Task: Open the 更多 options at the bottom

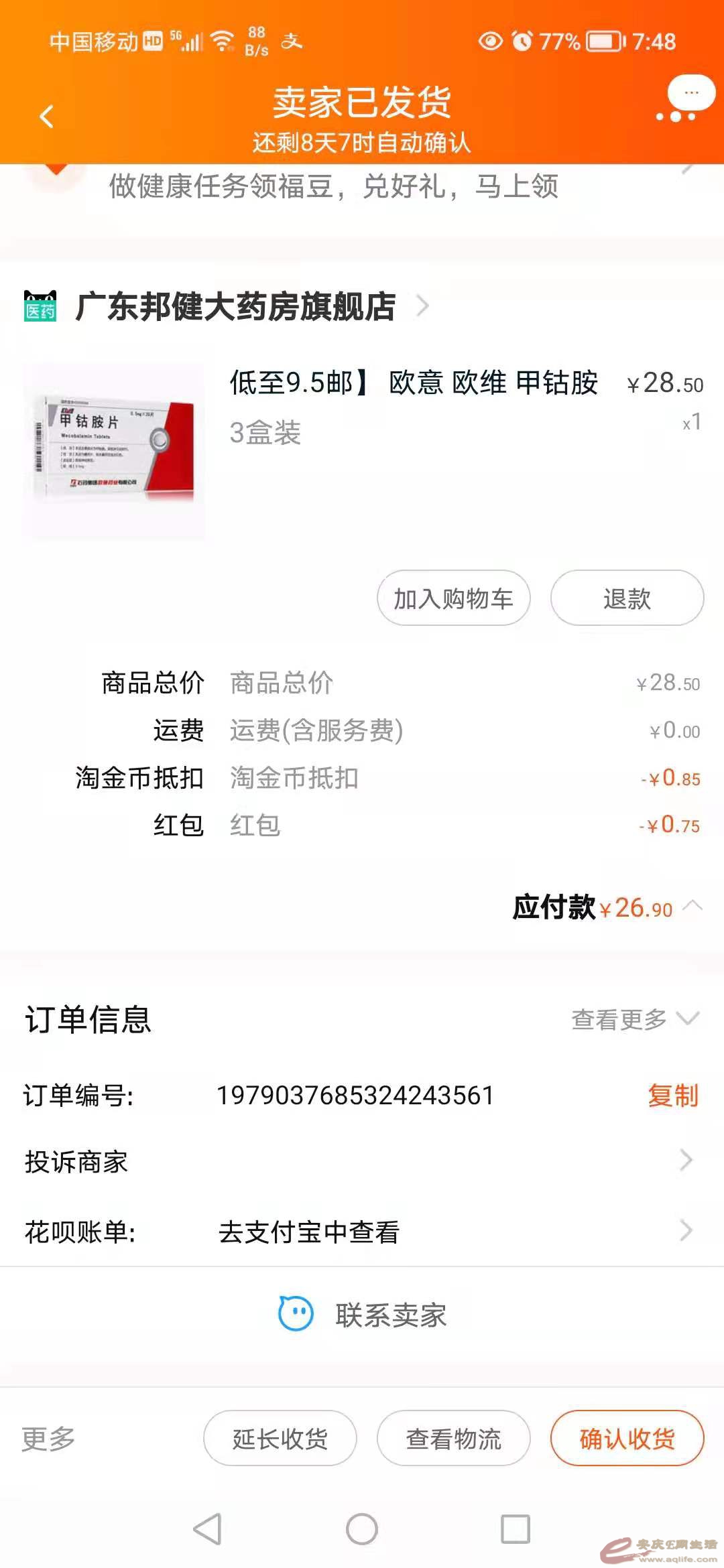Action: pos(48,1438)
